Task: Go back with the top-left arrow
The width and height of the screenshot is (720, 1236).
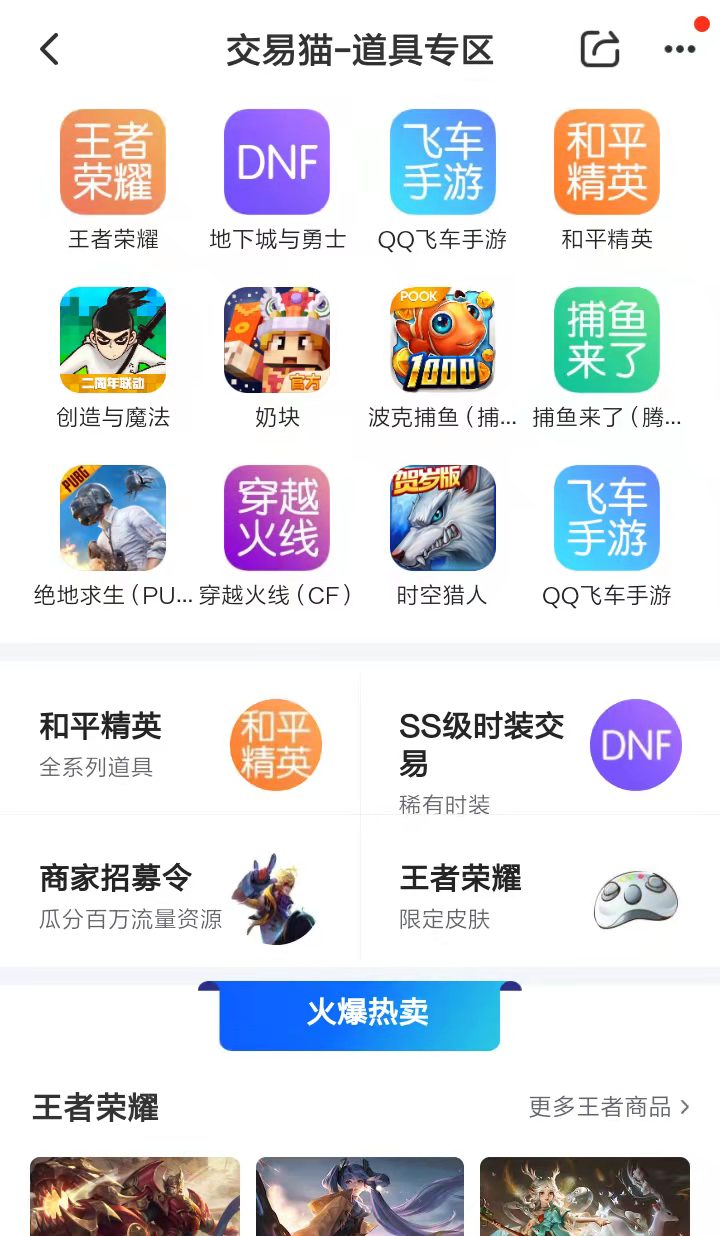Action: coord(50,50)
